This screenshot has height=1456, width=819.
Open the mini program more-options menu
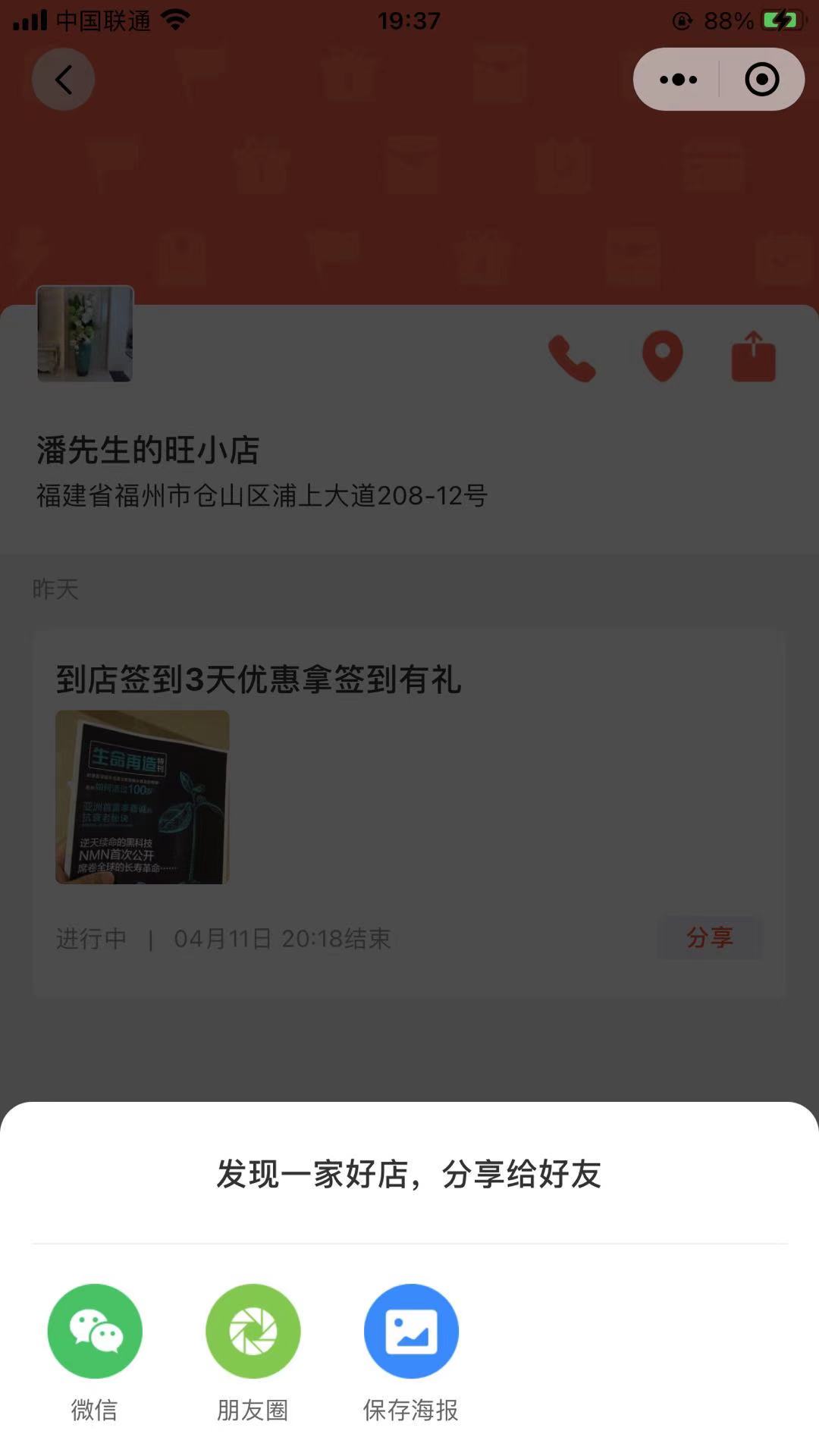pos(678,80)
